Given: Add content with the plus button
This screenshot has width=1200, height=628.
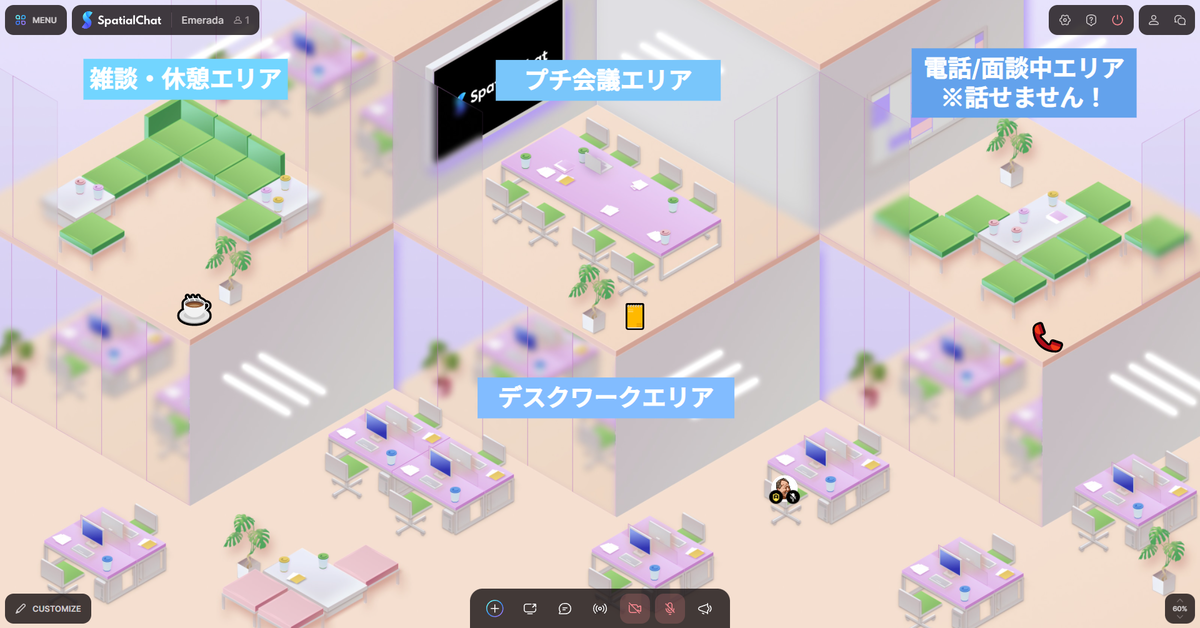Looking at the screenshot, I should [495, 608].
